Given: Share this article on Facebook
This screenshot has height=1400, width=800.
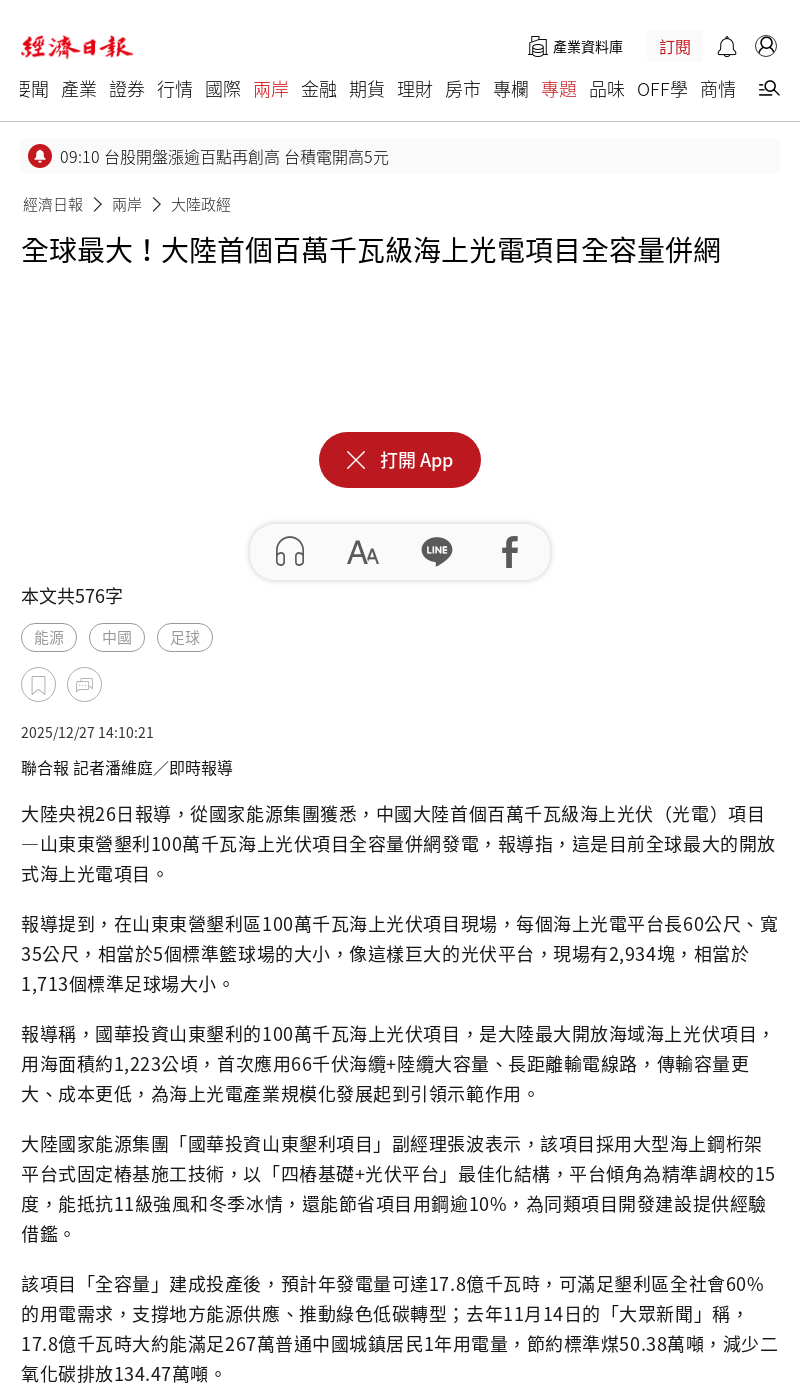Looking at the screenshot, I should [510, 552].
